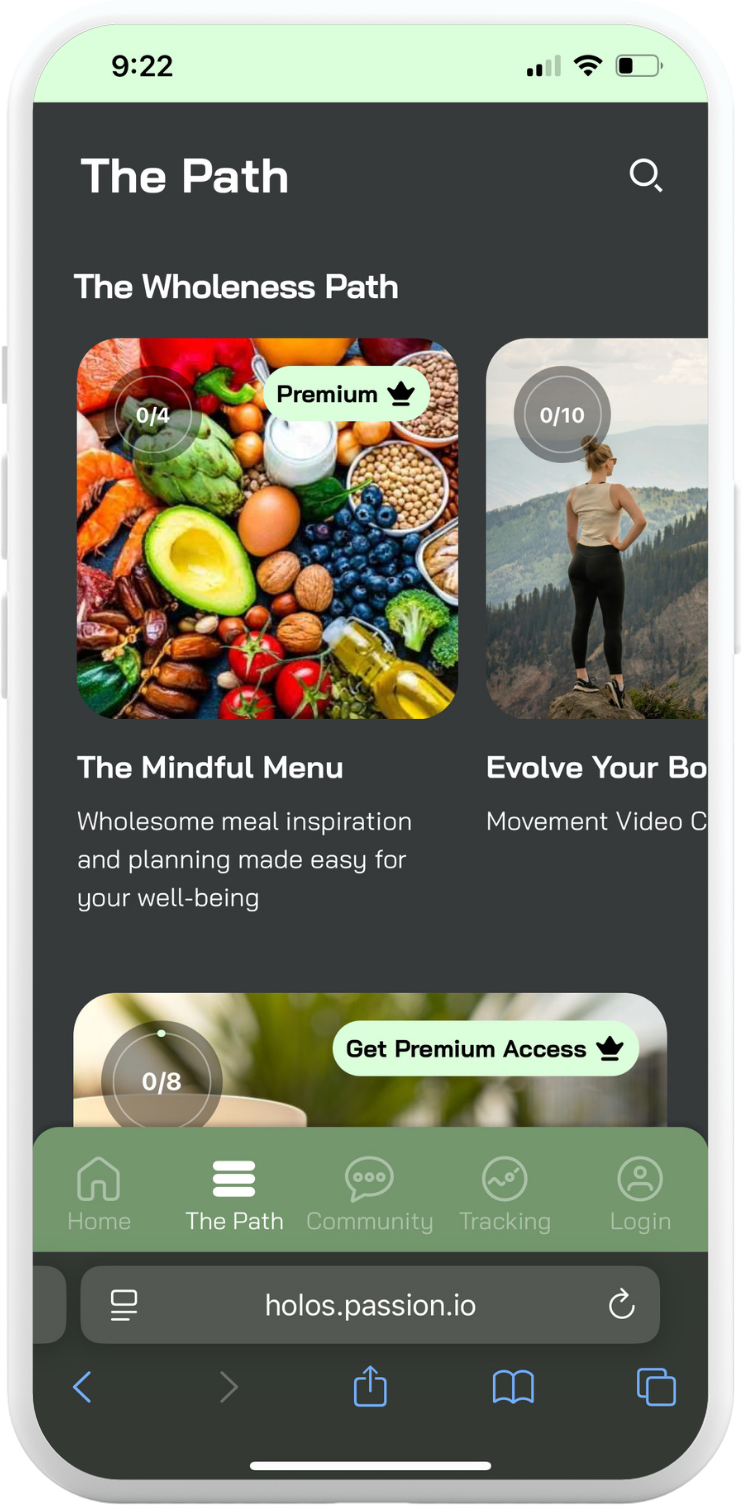This screenshot has height=1505, width=743.
Task: Switch to the Tracking tab
Action: tap(504, 1193)
